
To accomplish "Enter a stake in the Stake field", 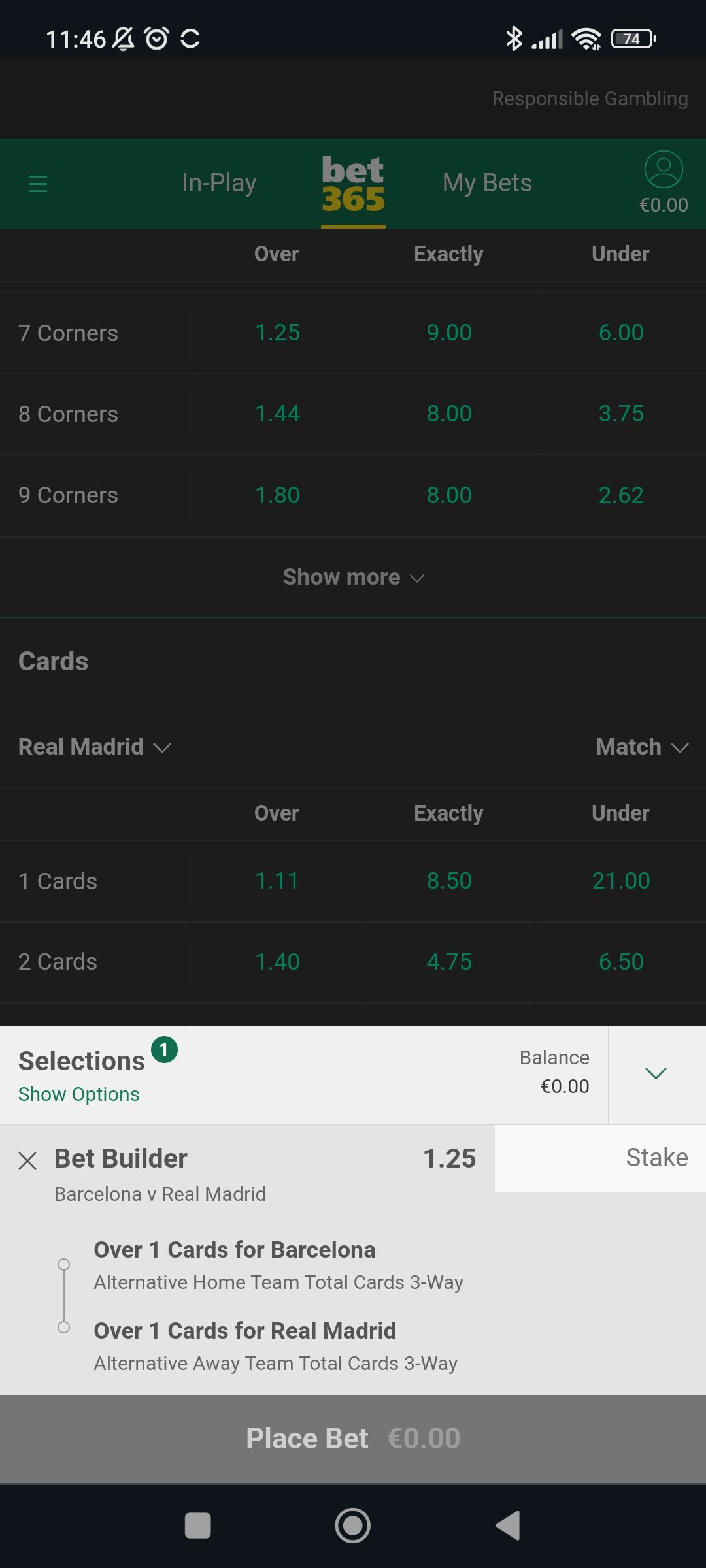I will point(600,1158).
